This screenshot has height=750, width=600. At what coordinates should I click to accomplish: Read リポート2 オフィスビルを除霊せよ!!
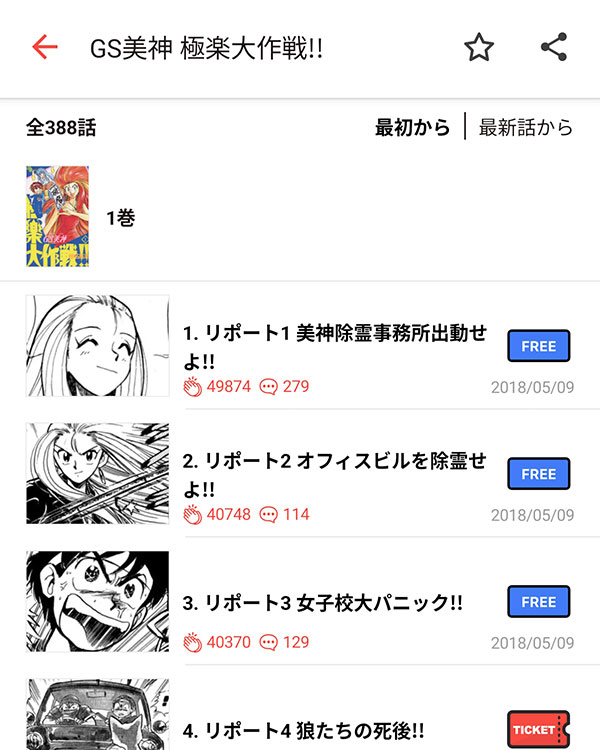tap(334, 473)
